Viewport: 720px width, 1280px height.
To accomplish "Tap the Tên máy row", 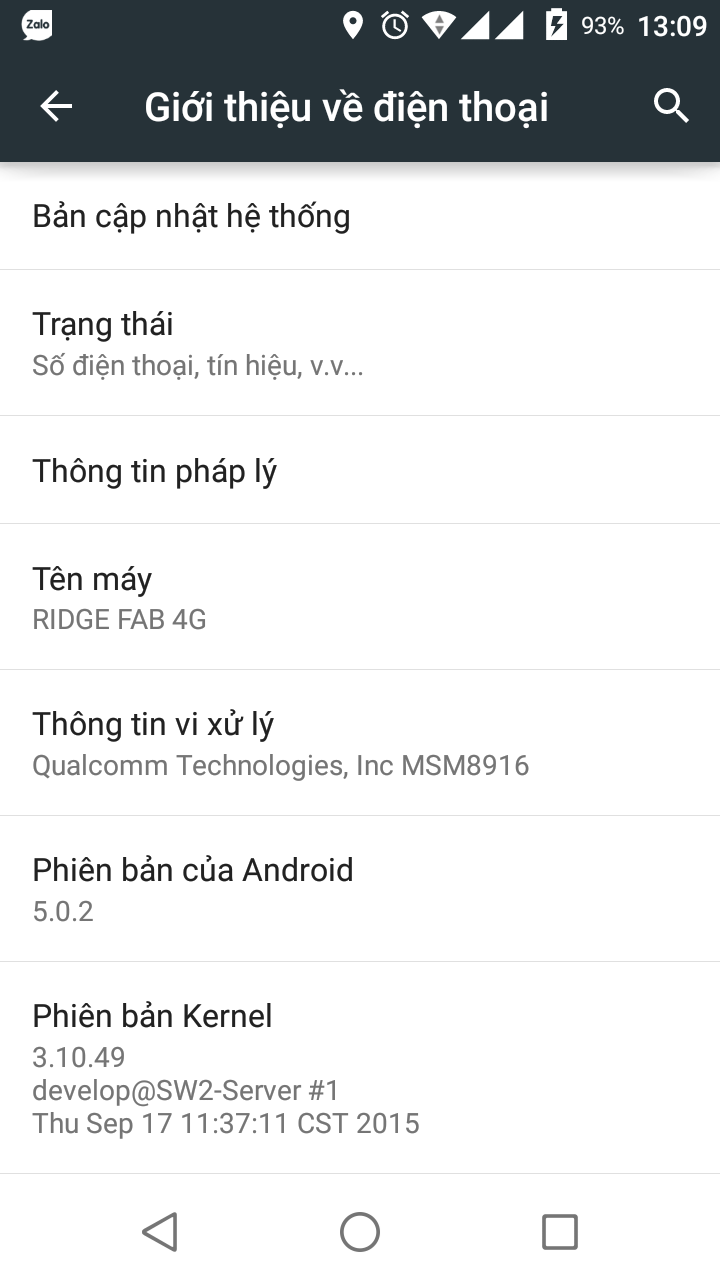I will [360, 597].
